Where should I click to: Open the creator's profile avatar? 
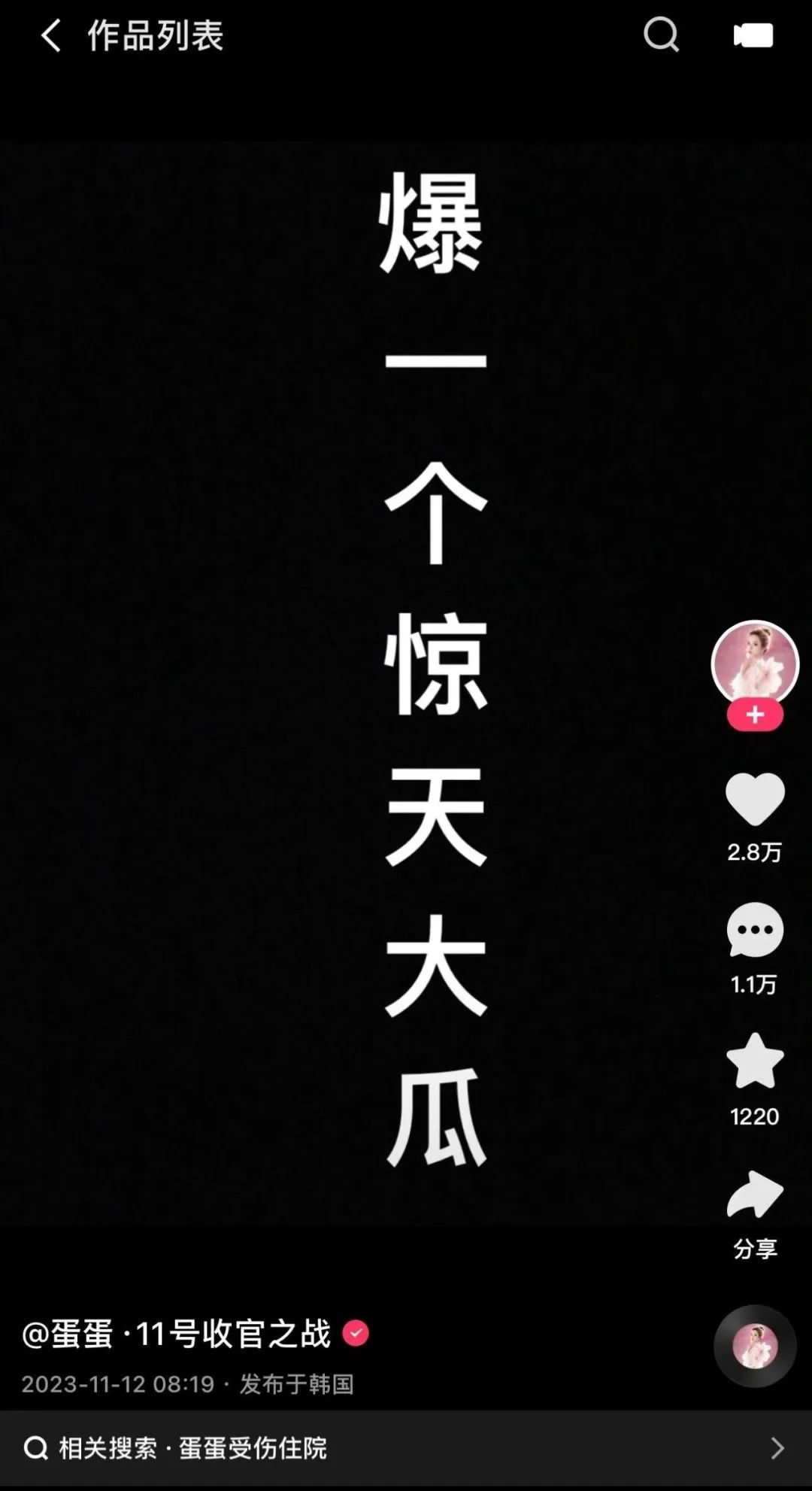(755, 664)
